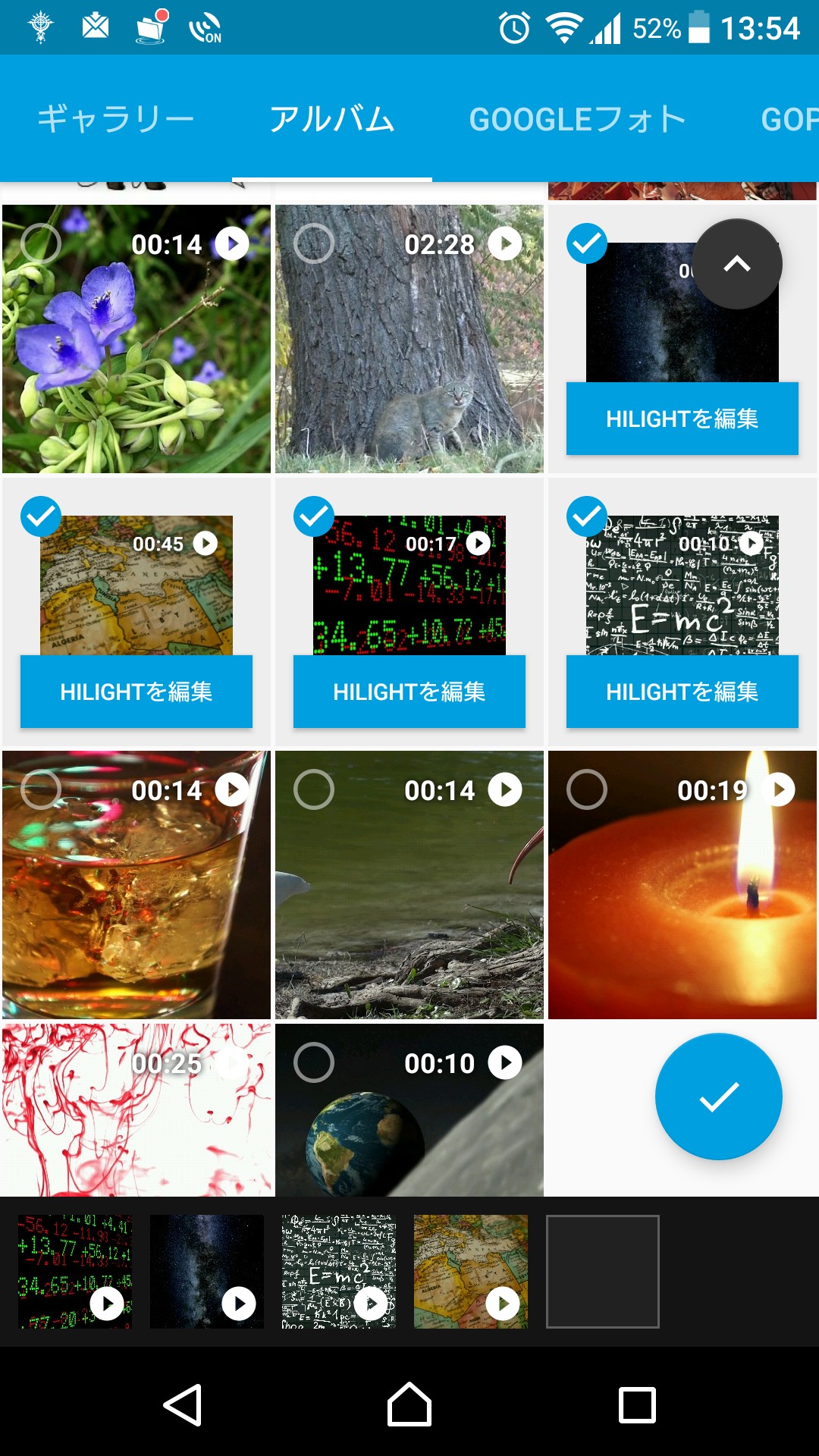The width and height of the screenshot is (819, 1456).
Task: Uncheck the stock ticker video
Action: click(314, 517)
